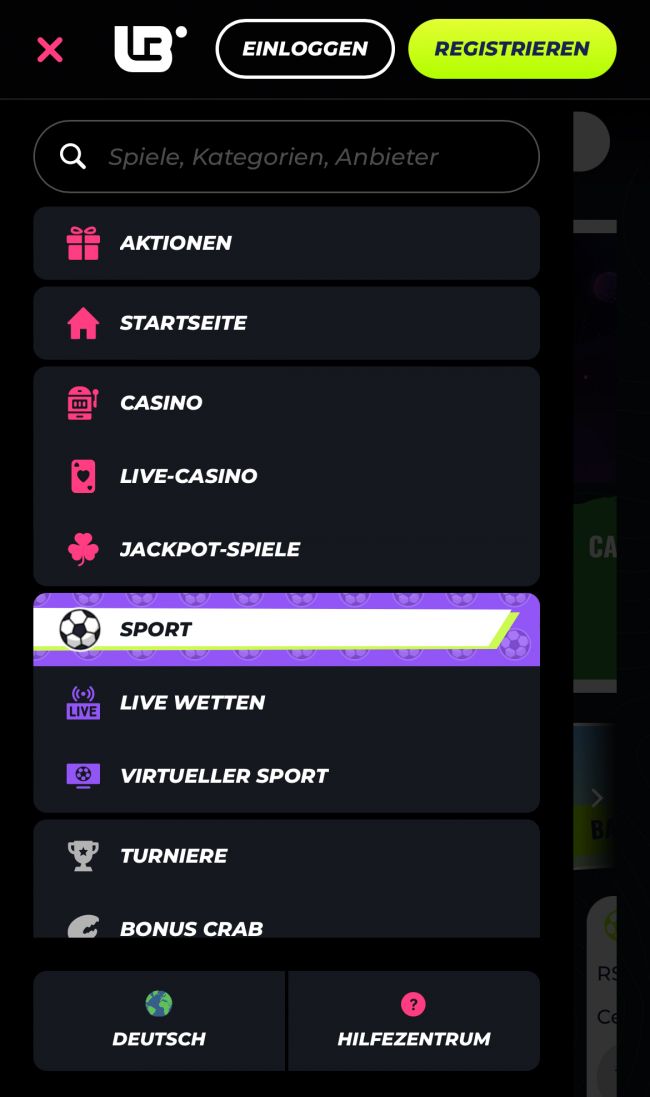Focus the Spiele, Kategorien, Anbieter search field
The image size is (650, 1097).
point(300,157)
